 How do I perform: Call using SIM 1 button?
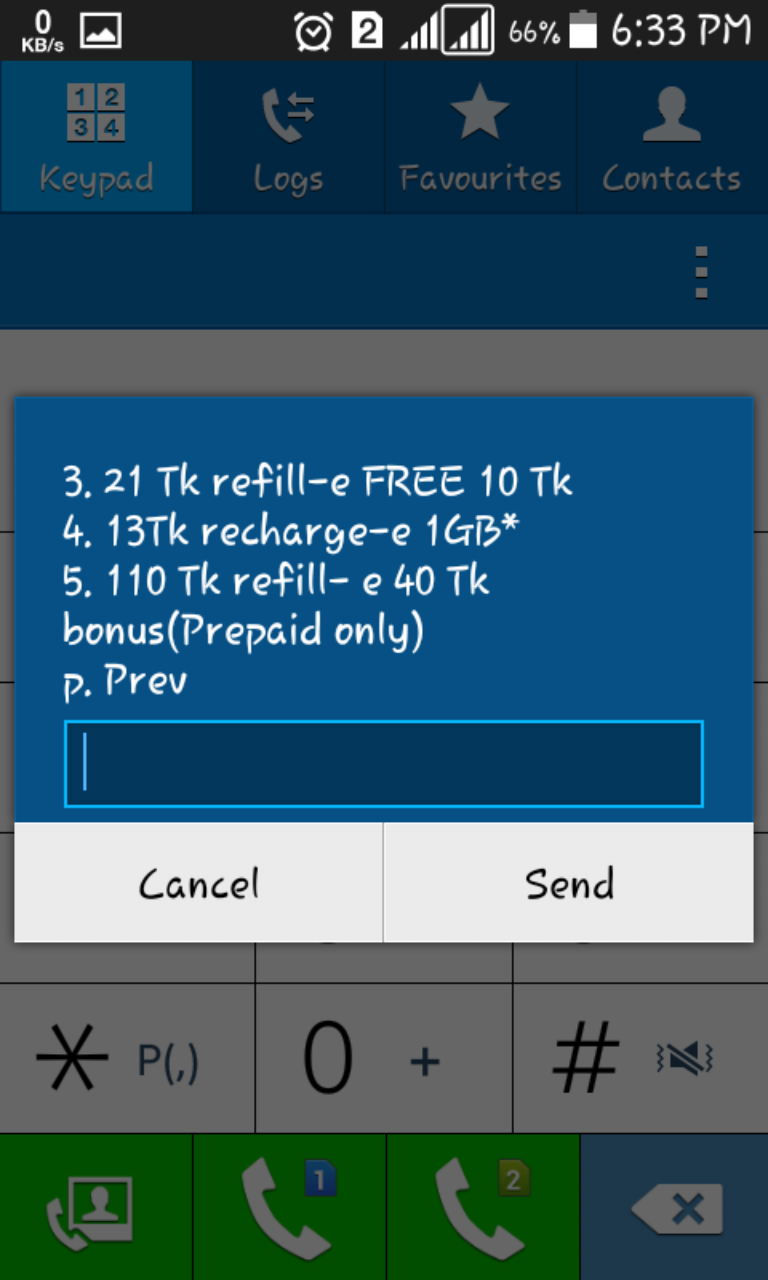click(289, 1208)
